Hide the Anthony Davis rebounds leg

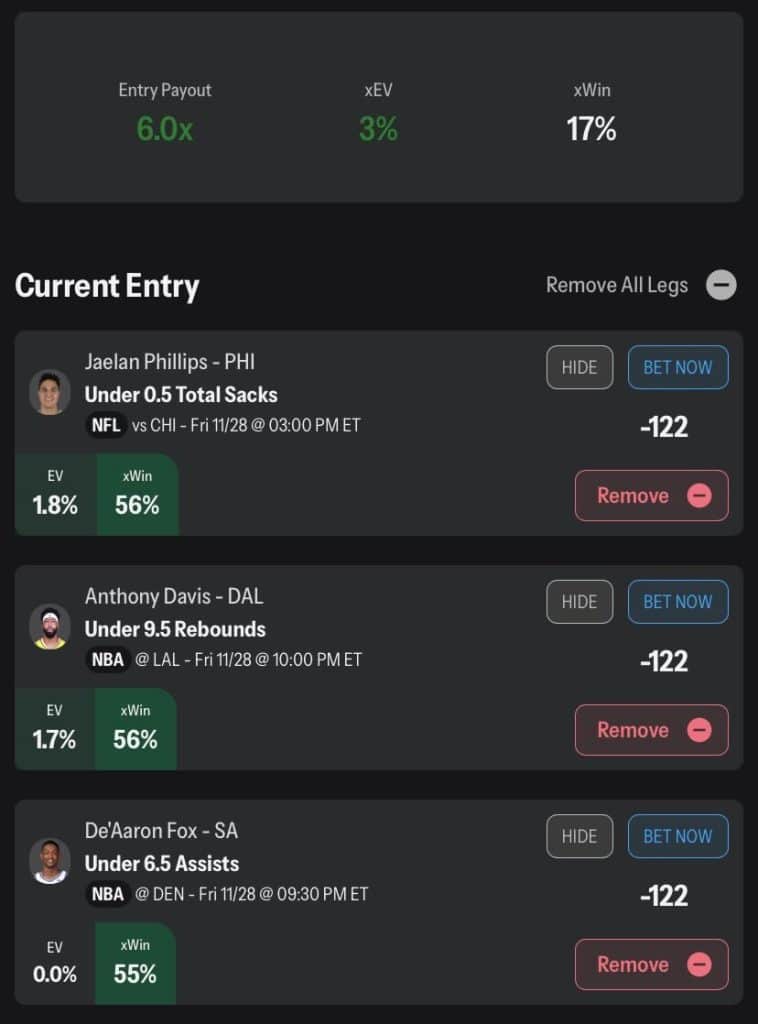coord(579,602)
